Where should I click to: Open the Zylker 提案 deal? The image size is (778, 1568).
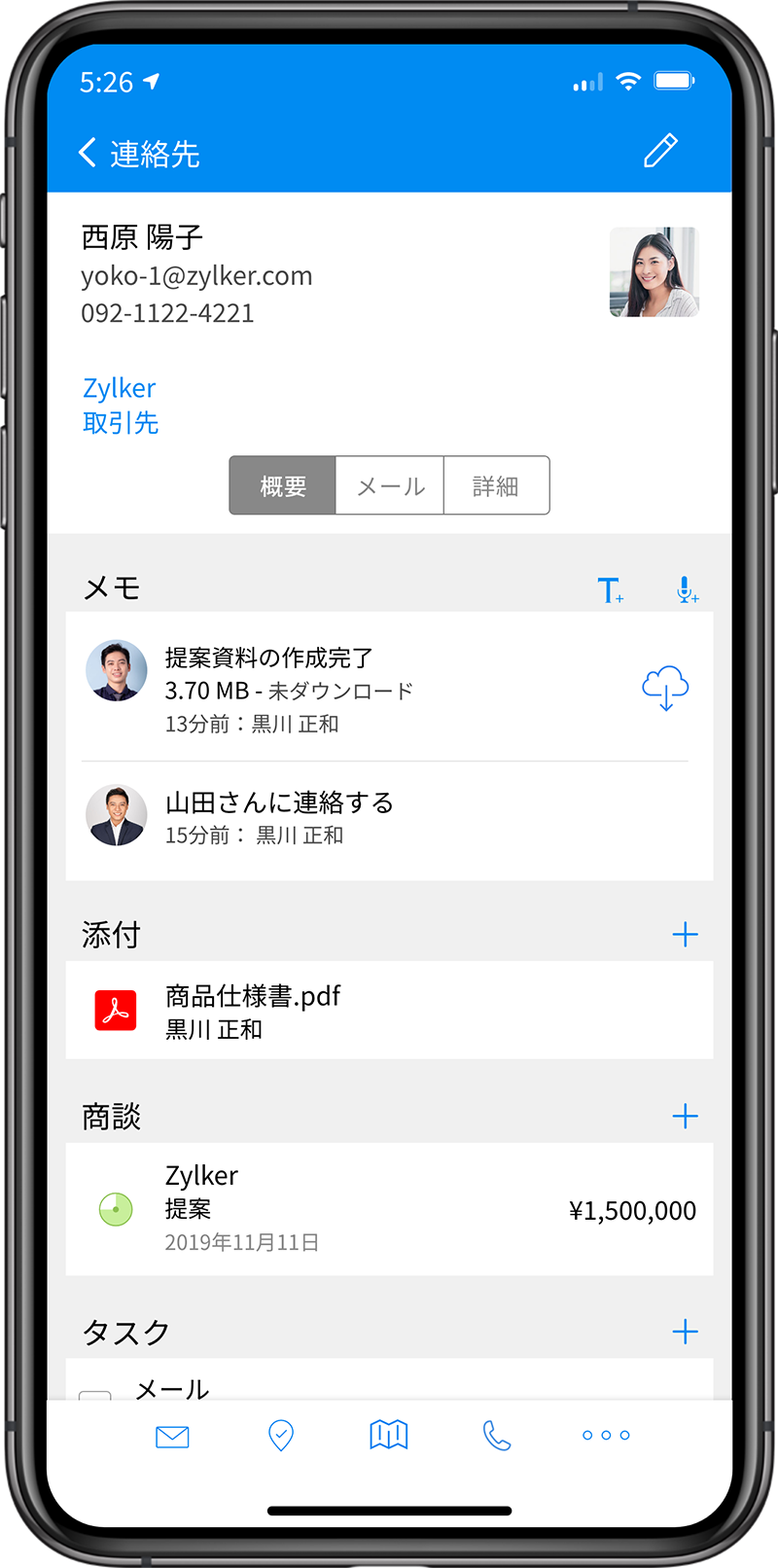tap(389, 1208)
